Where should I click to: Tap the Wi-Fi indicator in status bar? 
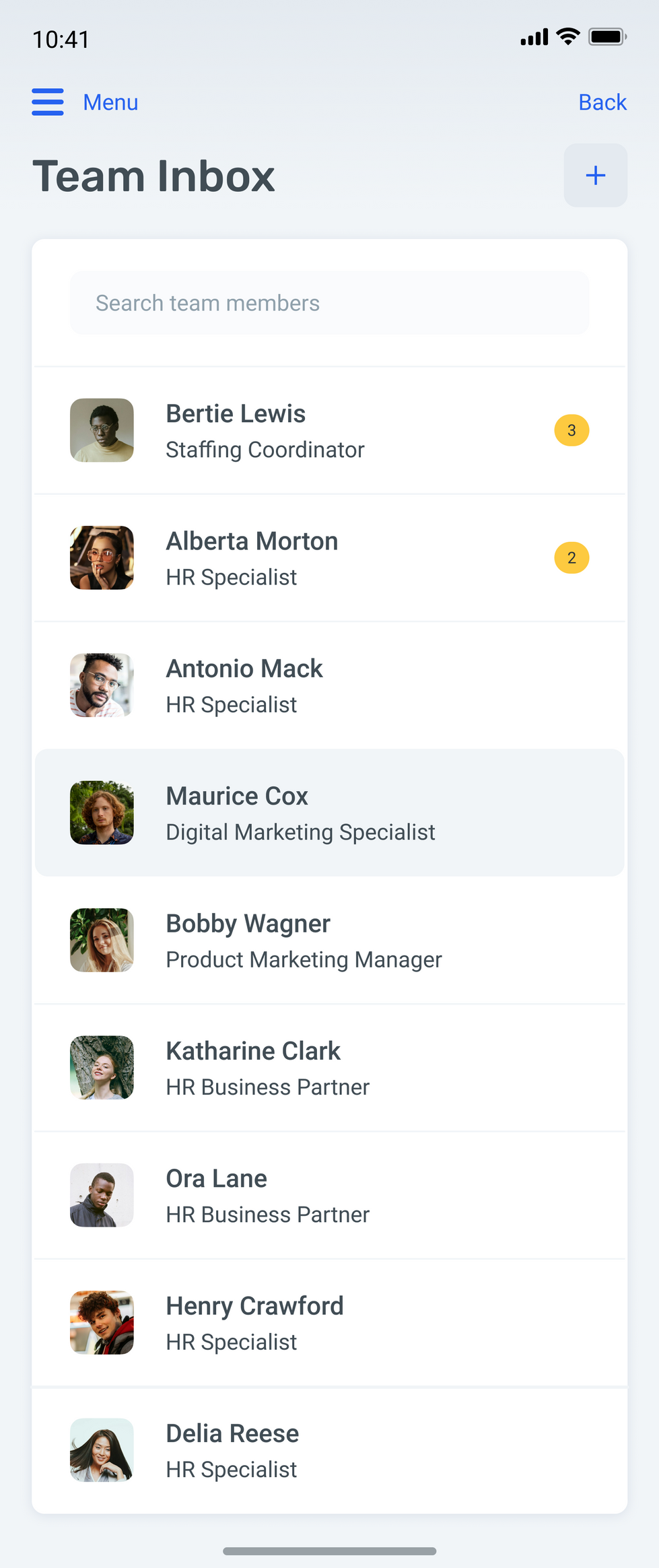(567, 38)
